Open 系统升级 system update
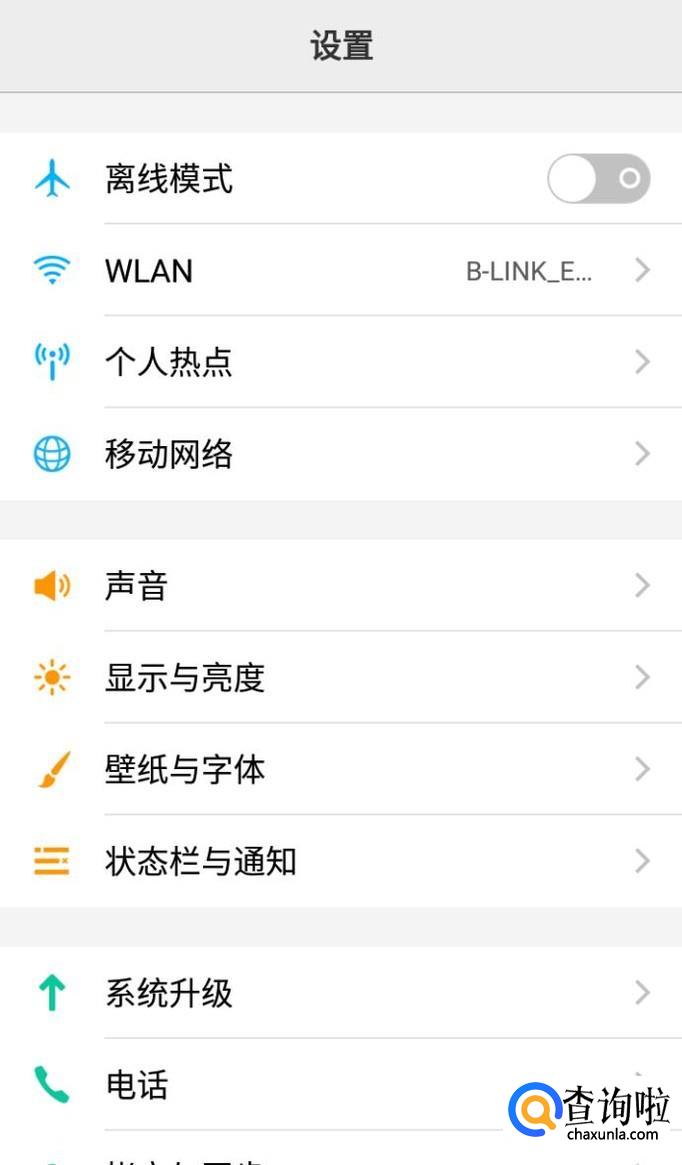682x1165 pixels. click(x=340, y=993)
